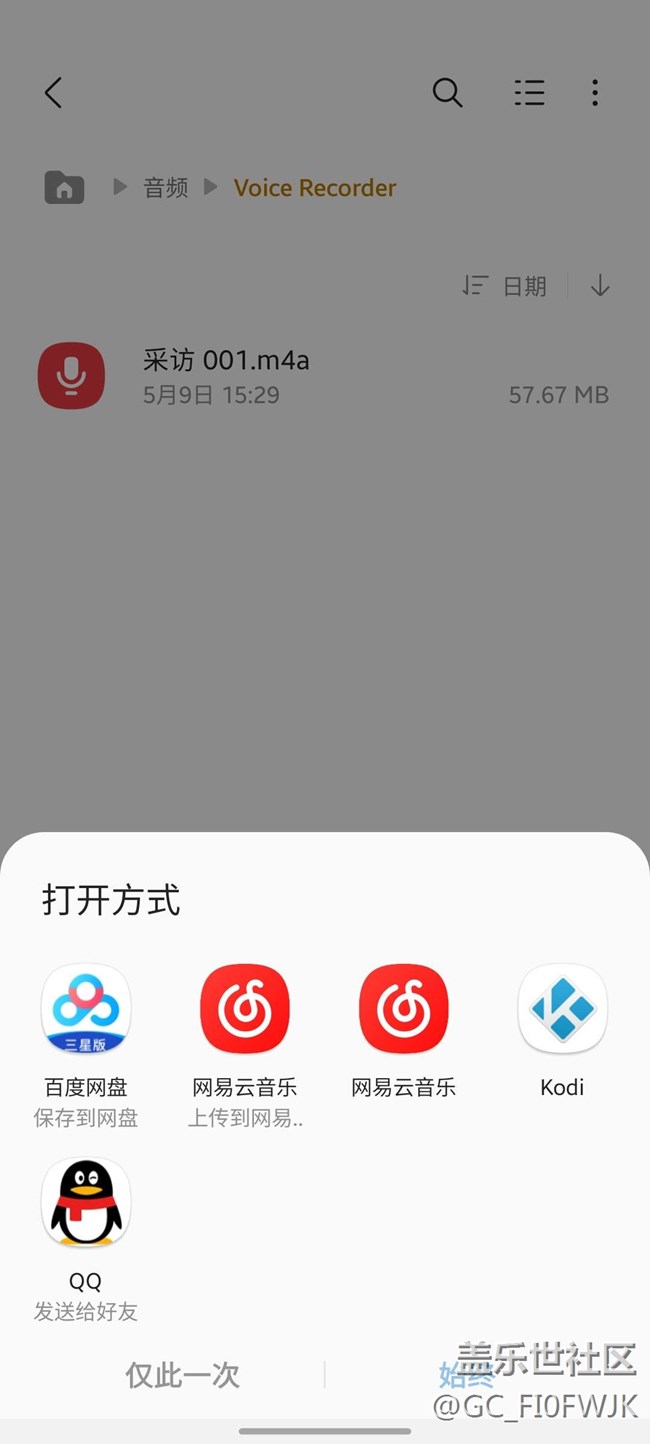This screenshot has height=1444, width=650.
Task: Tap 始终 to always use this app
Action: click(x=466, y=1375)
